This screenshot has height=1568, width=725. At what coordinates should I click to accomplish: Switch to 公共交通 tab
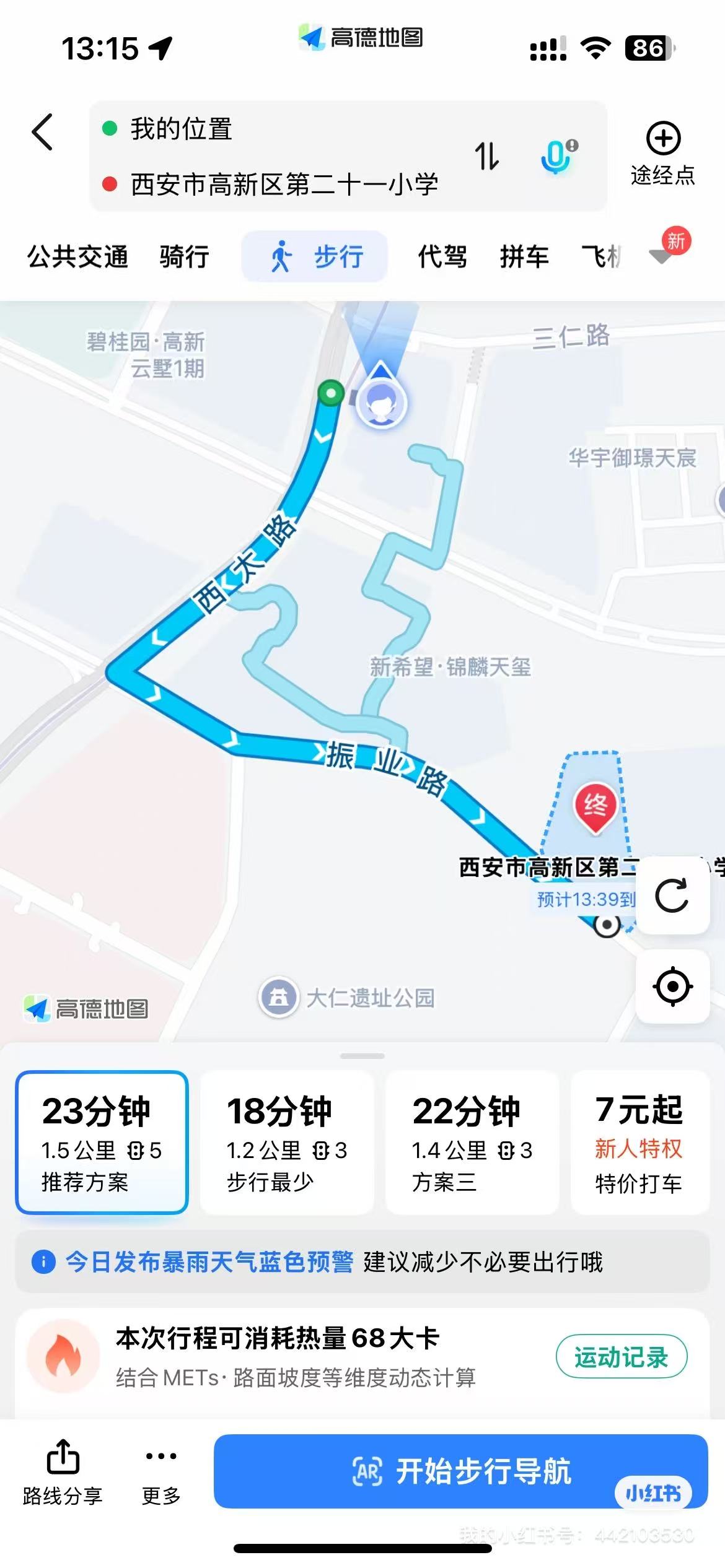pyautogui.click(x=77, y=256)
